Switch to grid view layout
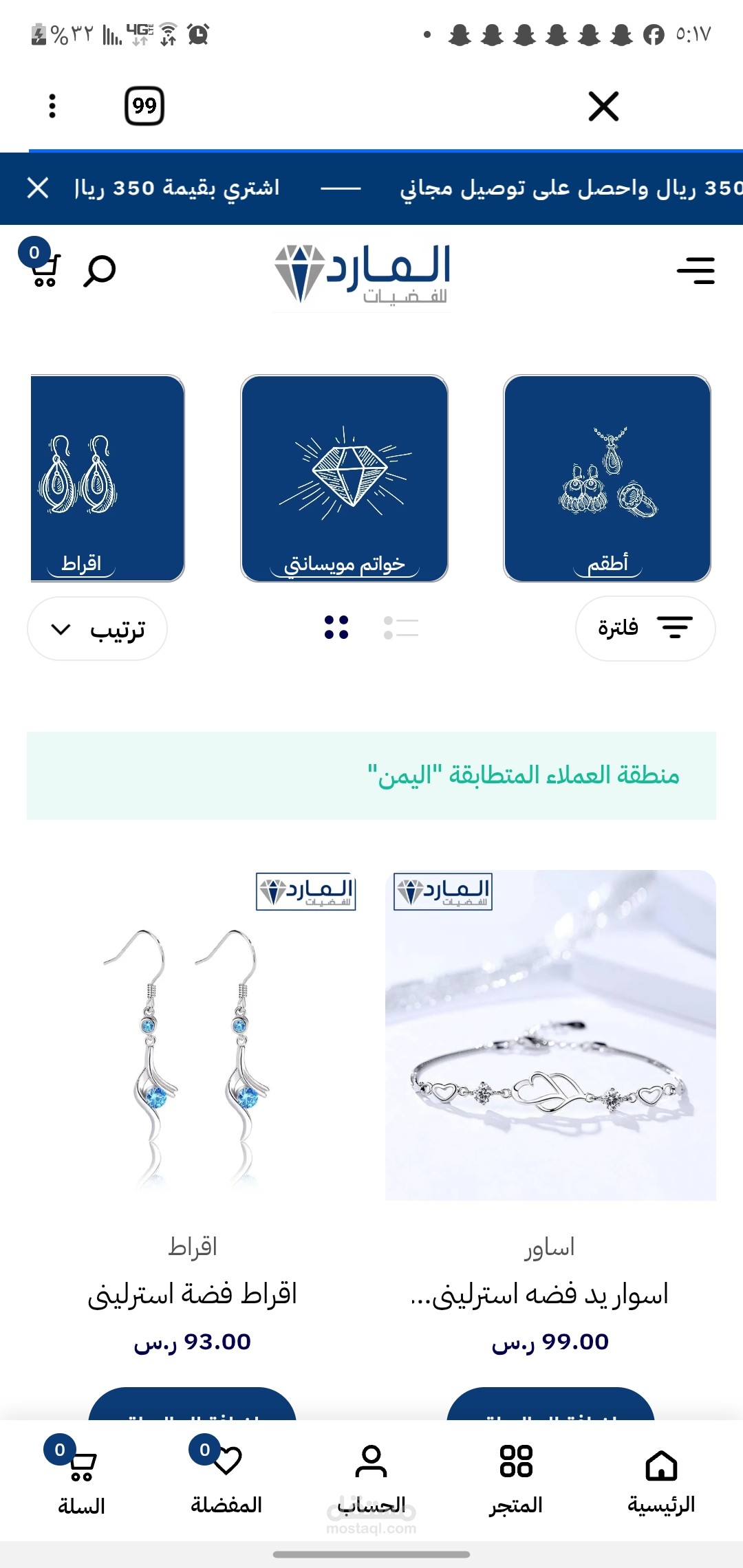The height and width of the screenshot is (1568, 743). (336, 627)
